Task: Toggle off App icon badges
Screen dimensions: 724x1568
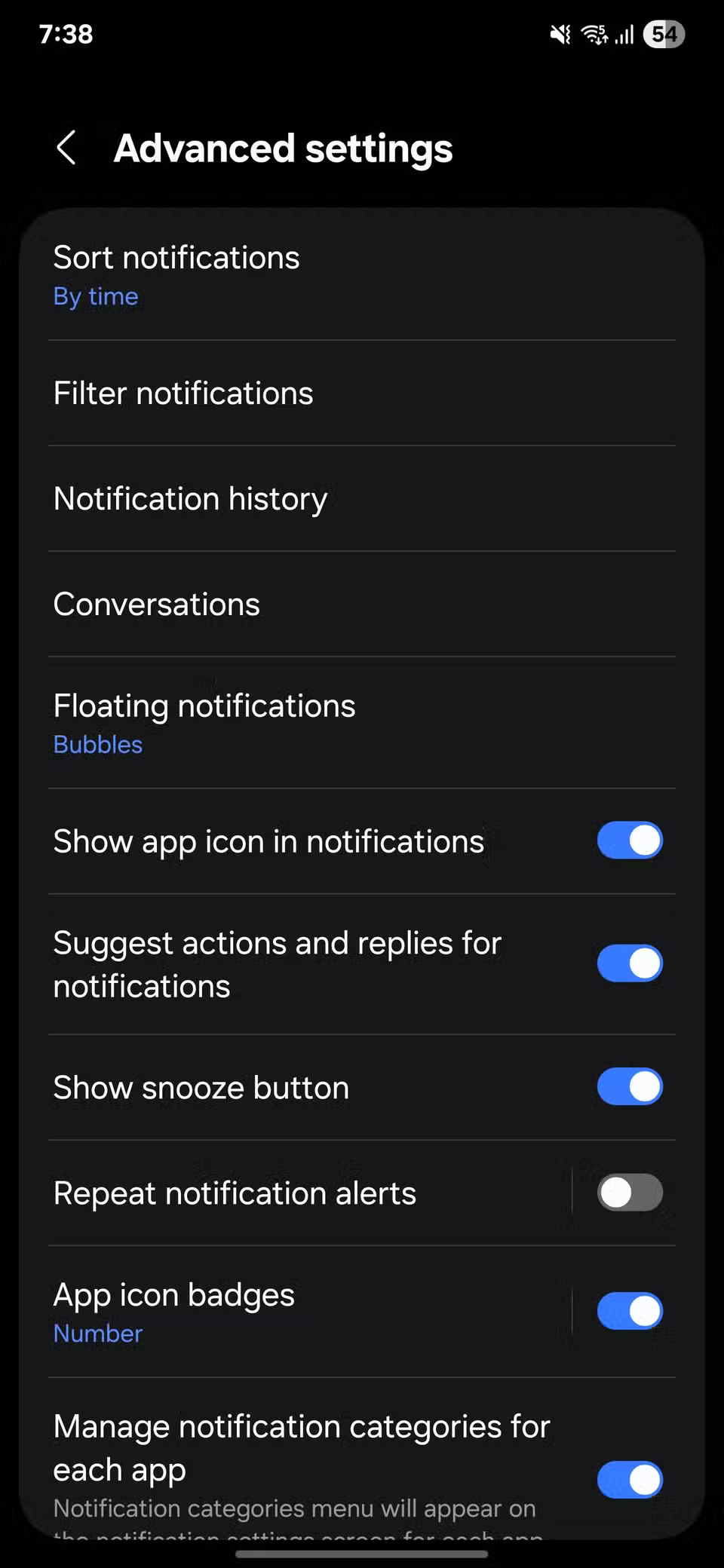Action: pos(630,1311)
